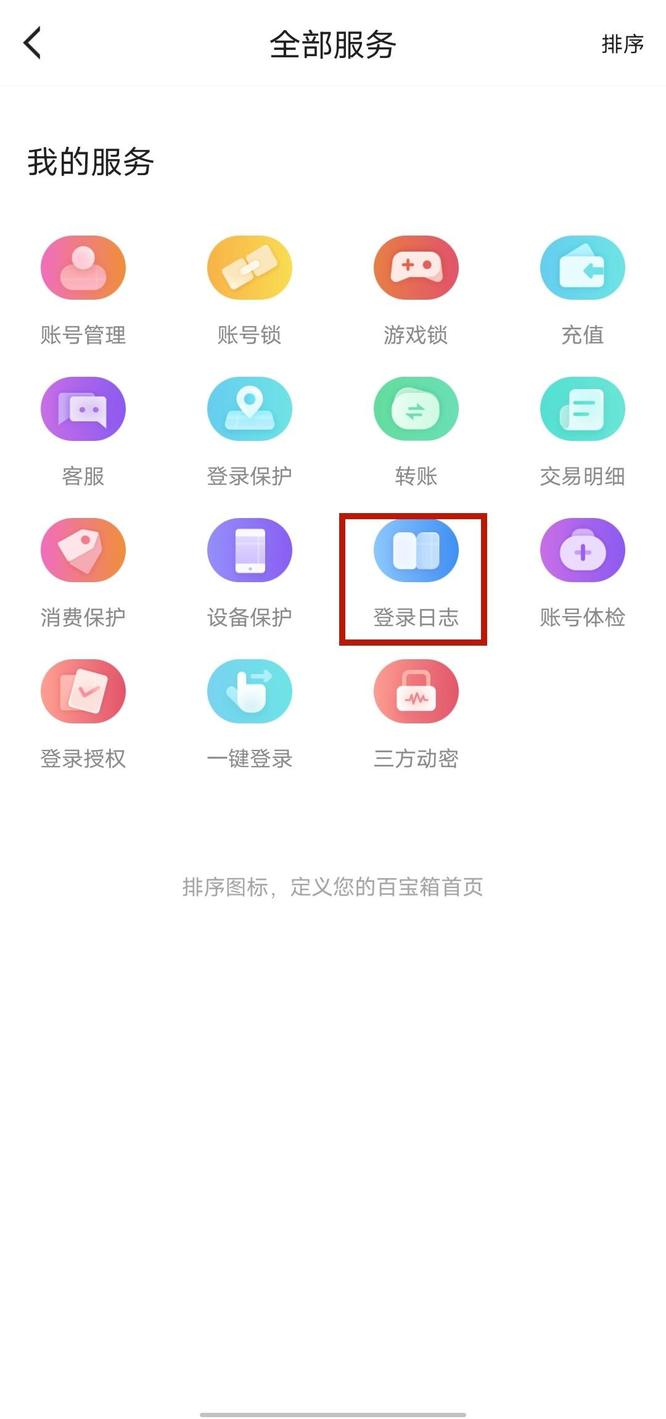Open 登录授权 login authorization

click(x=83, y=714)
